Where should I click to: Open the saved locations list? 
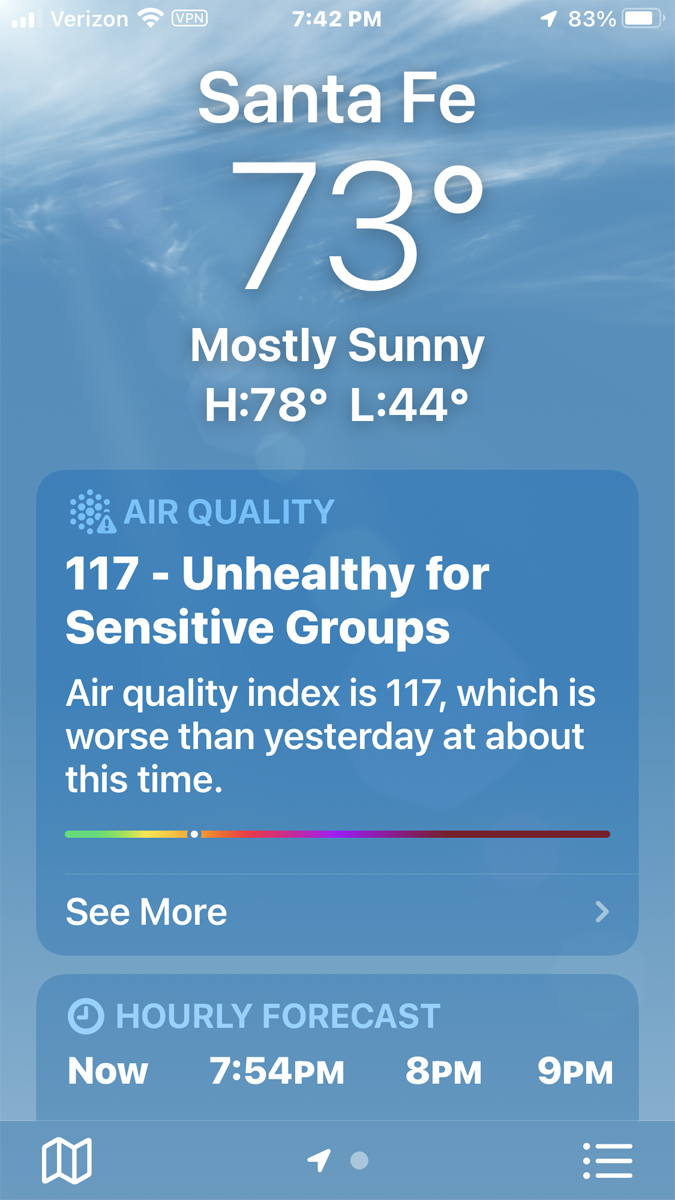[607, 1161]
